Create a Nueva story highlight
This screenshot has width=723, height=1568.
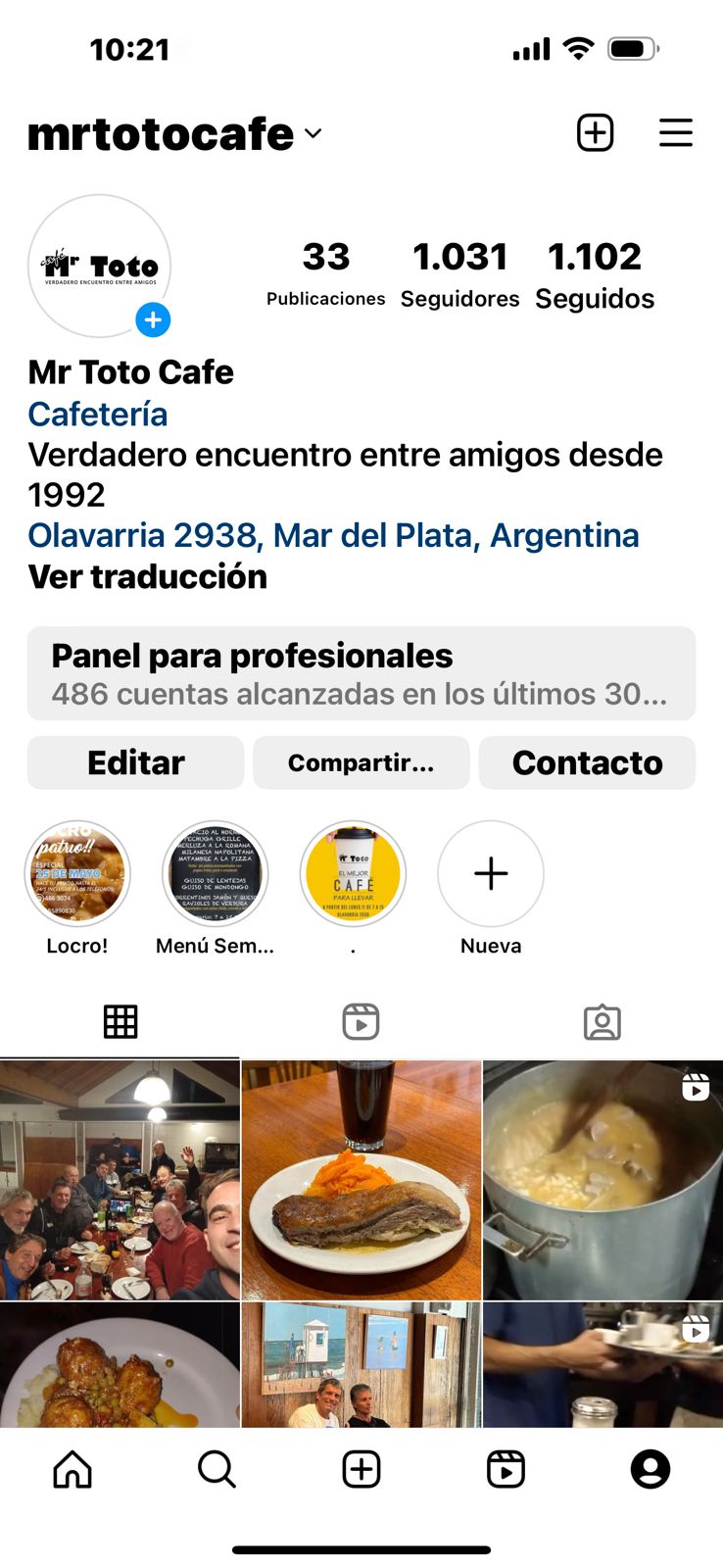[x=491, y=874]
